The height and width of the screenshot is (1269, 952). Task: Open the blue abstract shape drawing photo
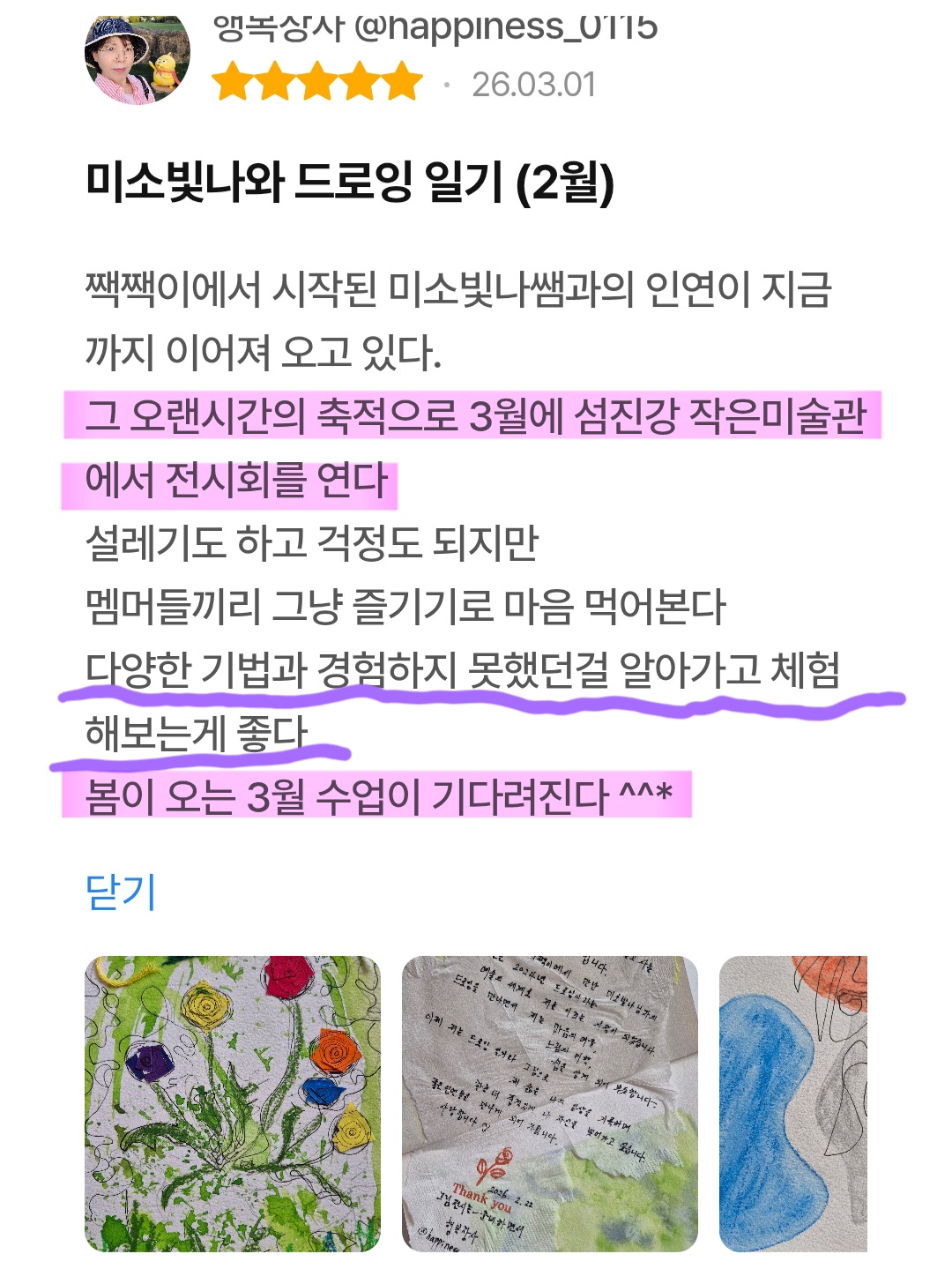pyautogui.click(x=792, y=1103)
